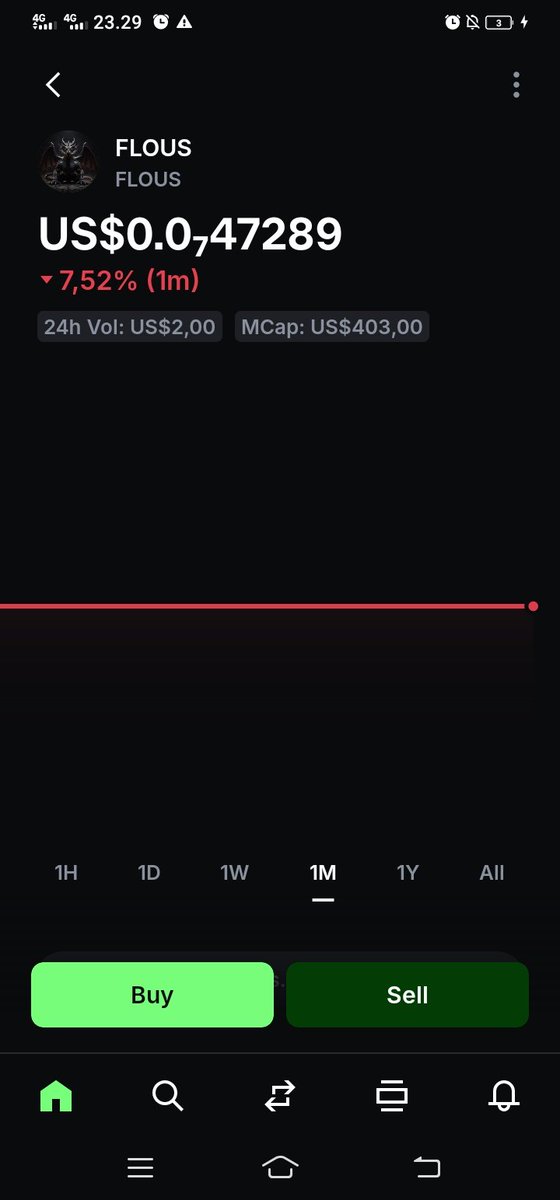The width and height of the screenshot is (560, 1200).
Task: Go to the home tab
Action: coord(56,1096)
